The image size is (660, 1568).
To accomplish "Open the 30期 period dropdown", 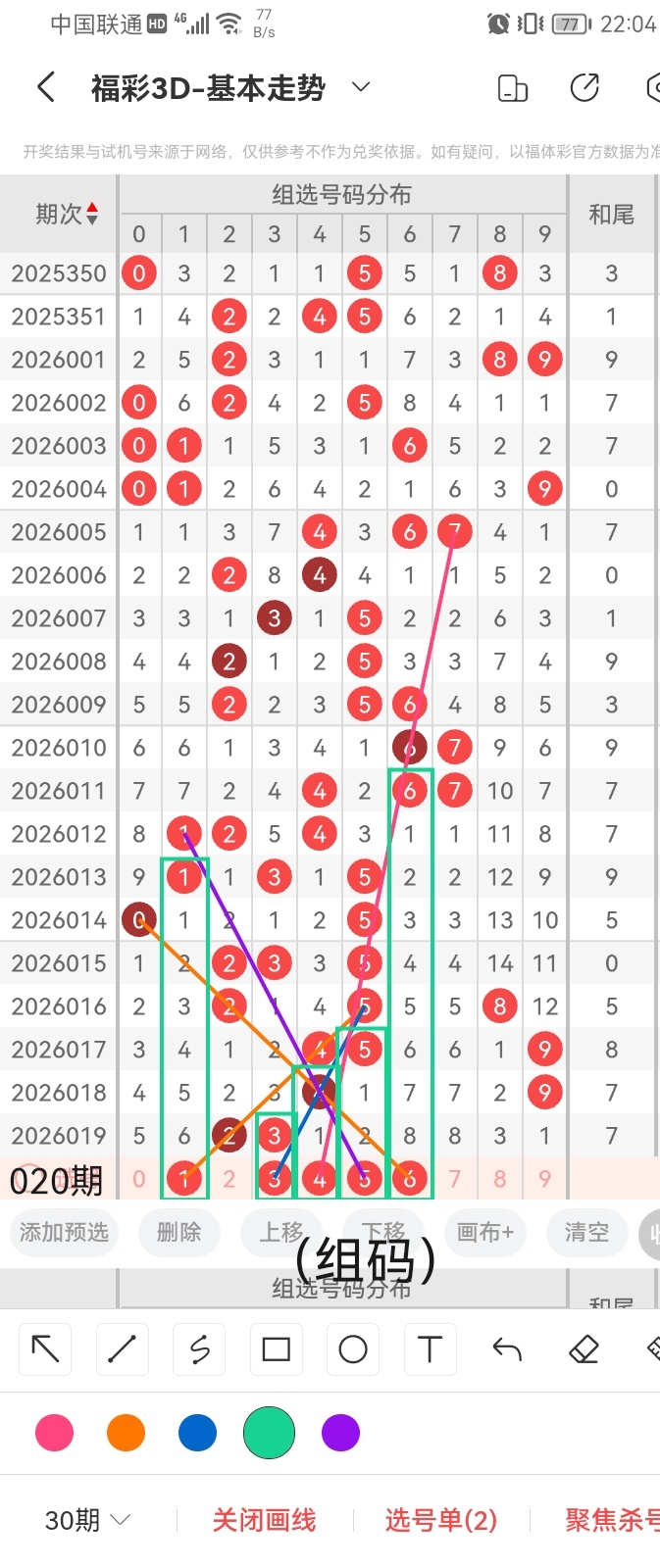I will (x=87, y=1520).
